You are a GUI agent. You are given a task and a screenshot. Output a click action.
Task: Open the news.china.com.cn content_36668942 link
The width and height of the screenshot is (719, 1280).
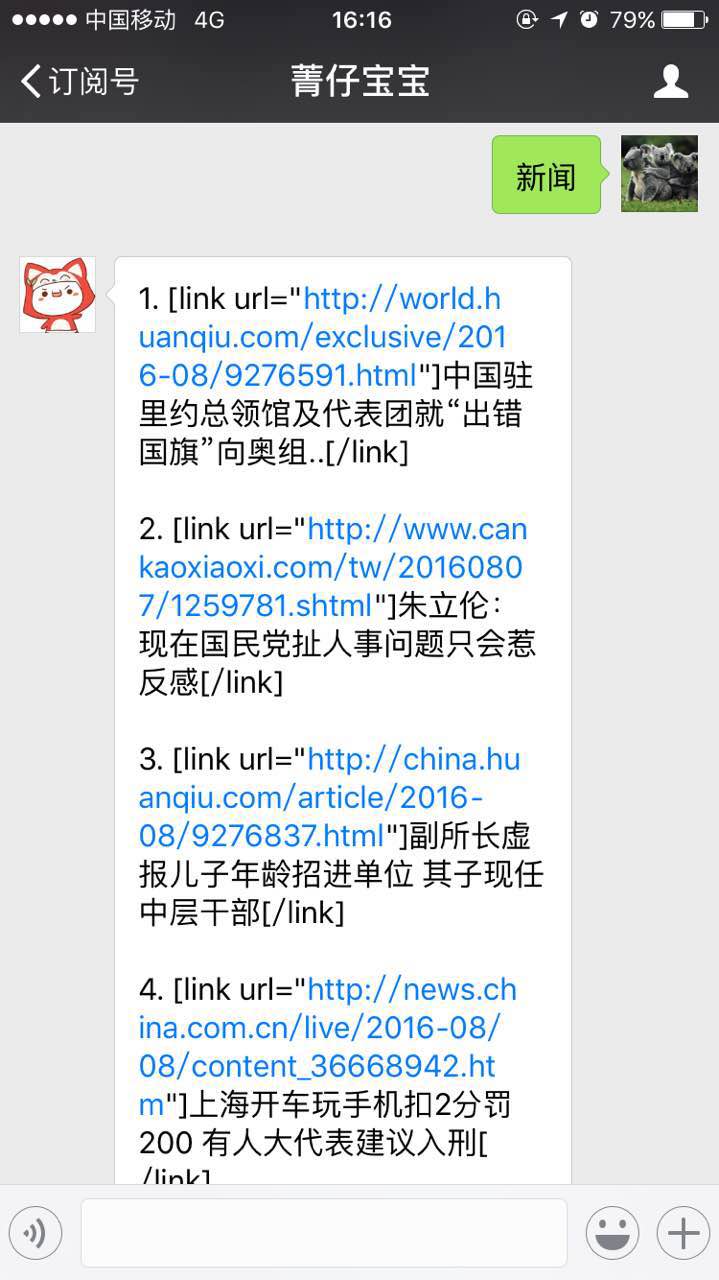tap(320, 1027)
